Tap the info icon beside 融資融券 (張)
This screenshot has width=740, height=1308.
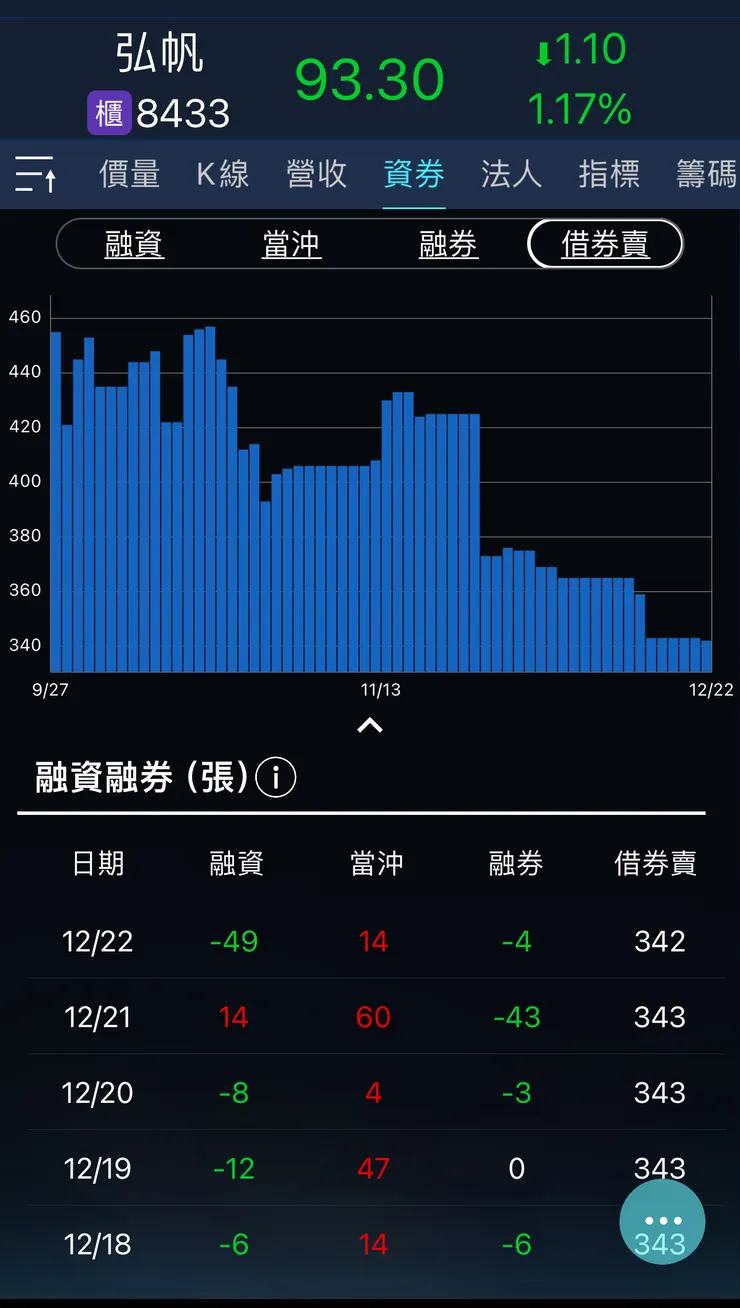pos(276,777)
